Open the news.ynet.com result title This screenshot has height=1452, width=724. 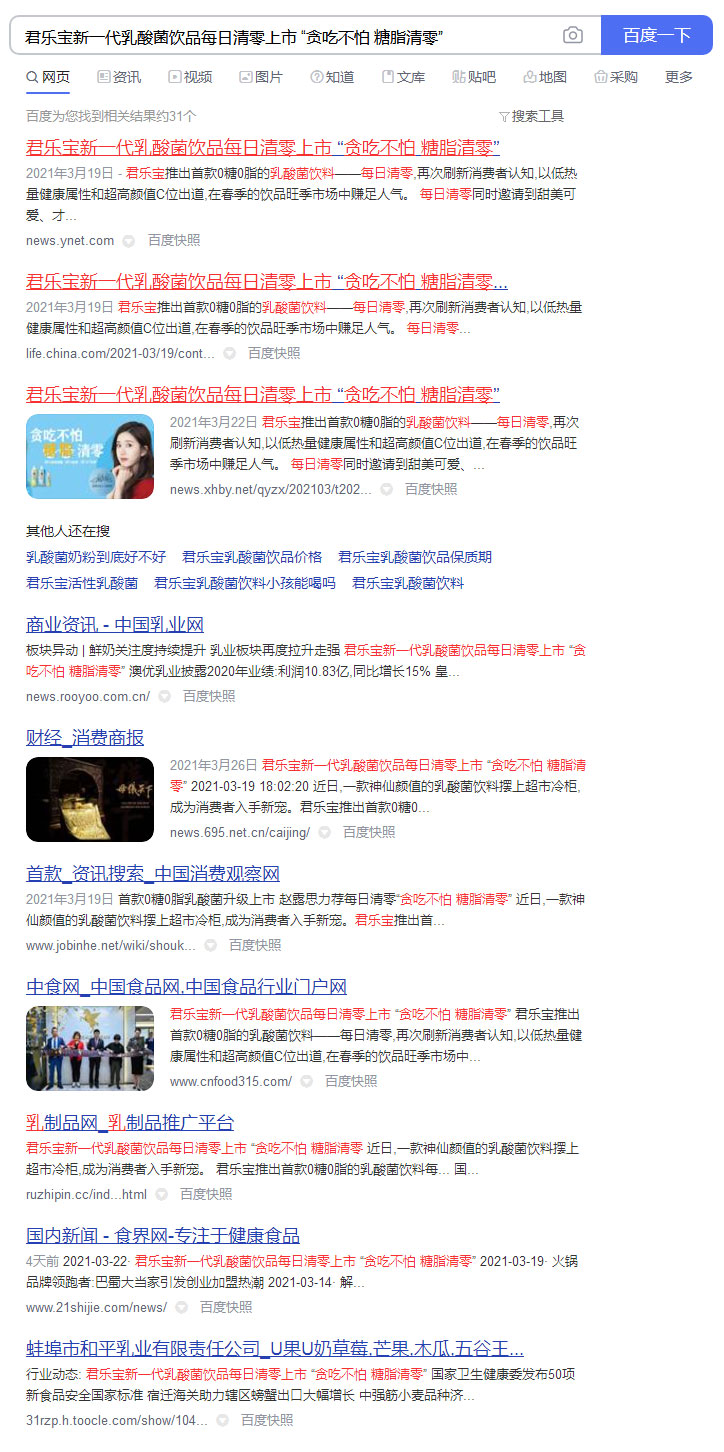tap(262, 148)
